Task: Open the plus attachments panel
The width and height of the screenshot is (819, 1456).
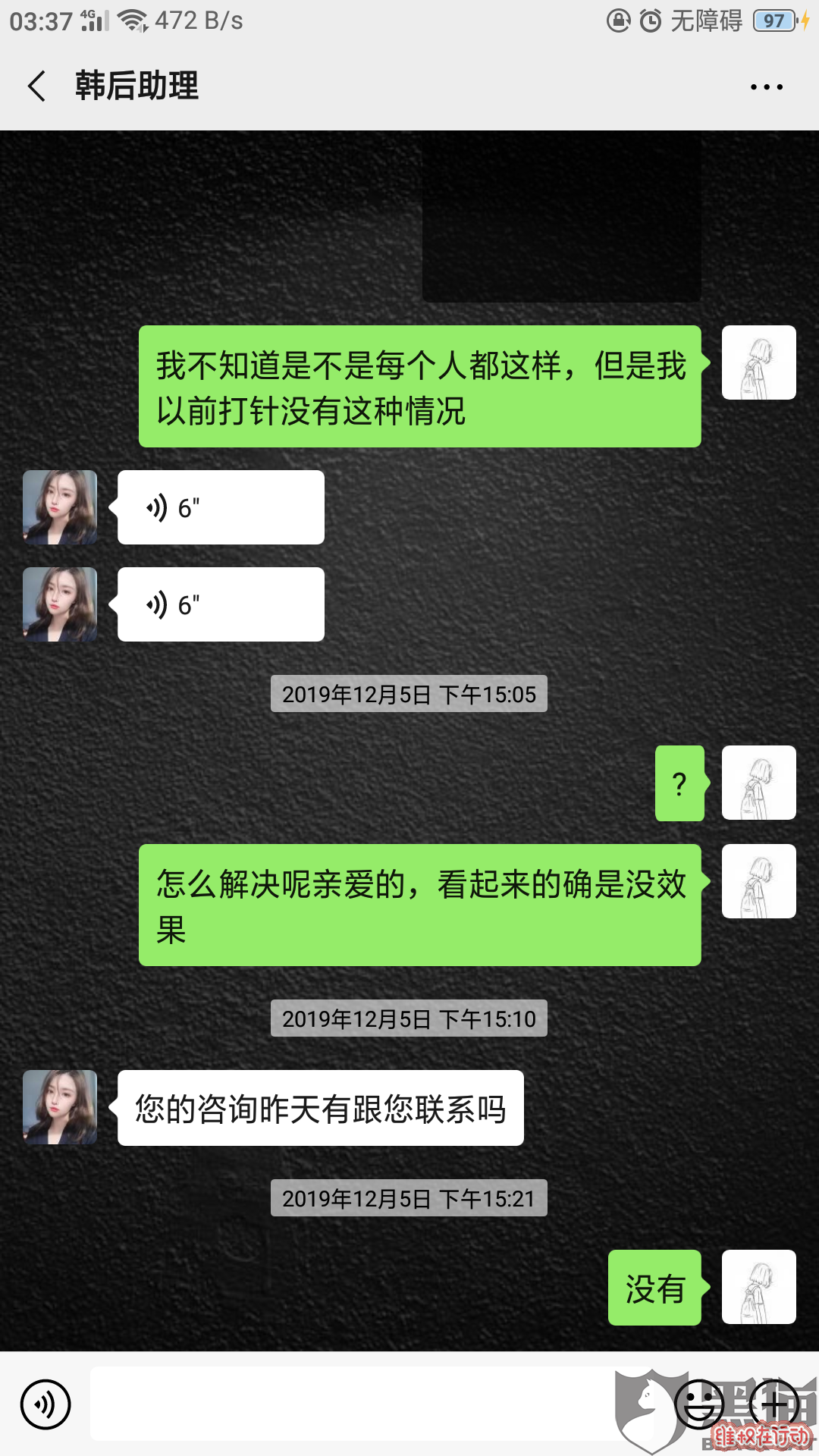Action: point(774,1404)
